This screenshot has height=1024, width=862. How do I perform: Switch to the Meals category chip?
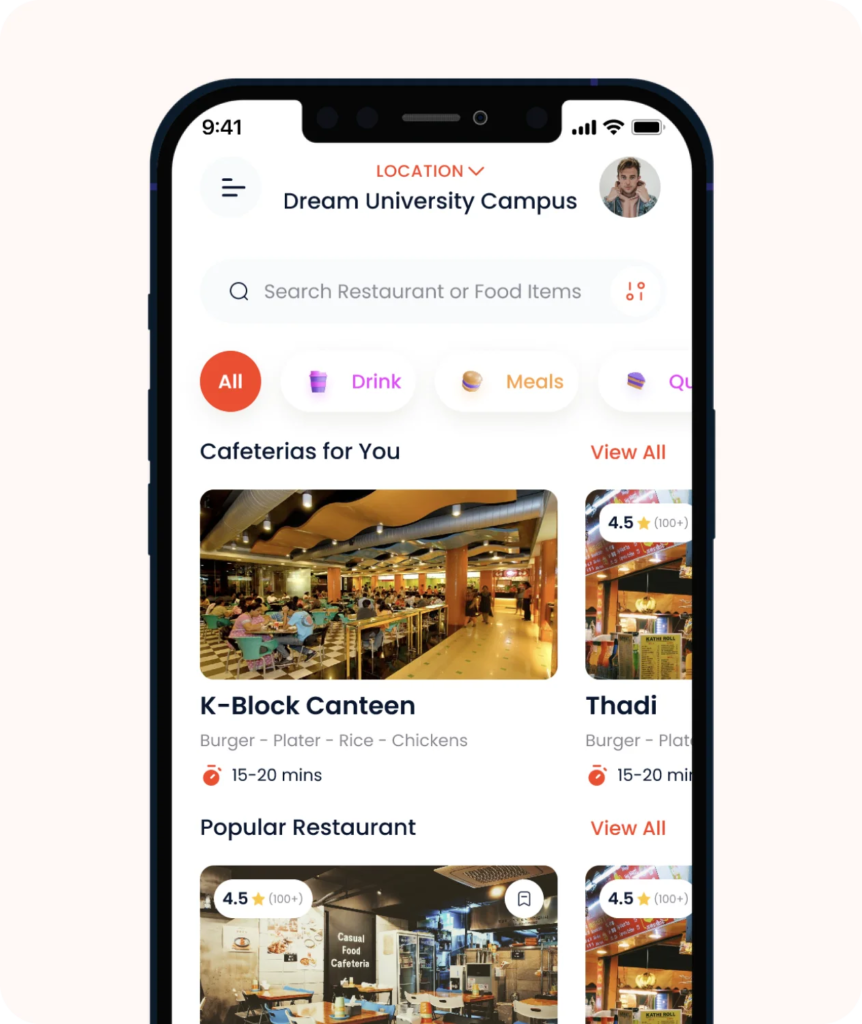[x=508, y=381]
